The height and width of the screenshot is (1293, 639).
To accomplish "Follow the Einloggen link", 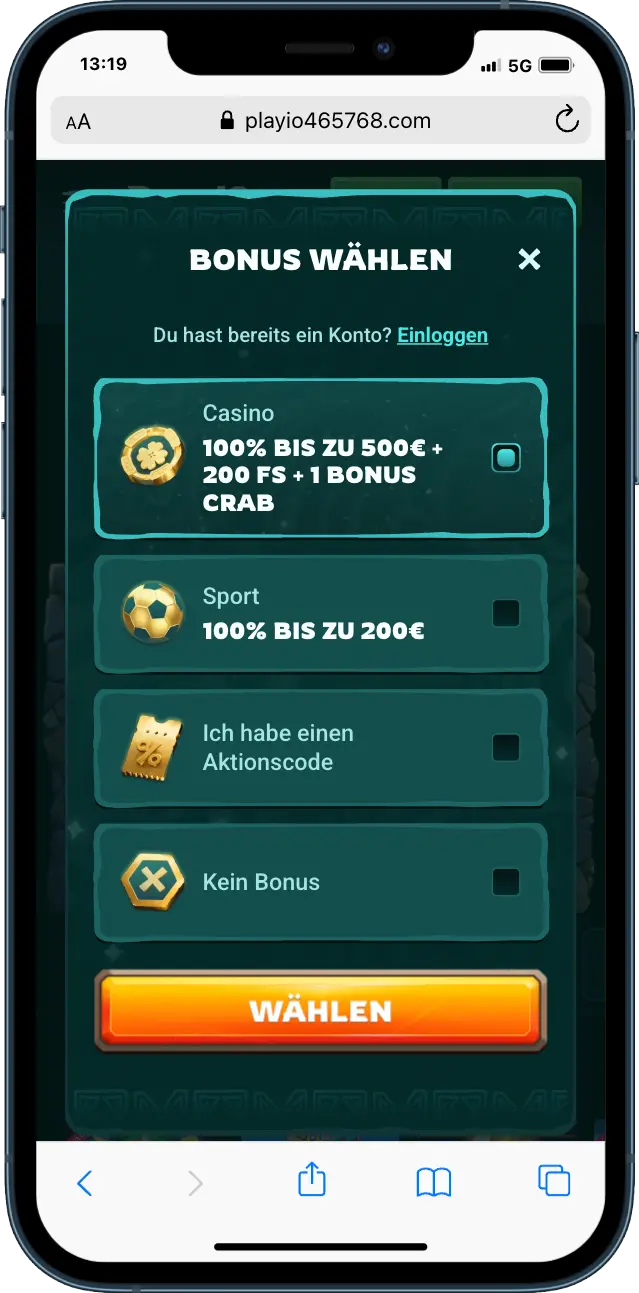I will (x=442, y=335).
